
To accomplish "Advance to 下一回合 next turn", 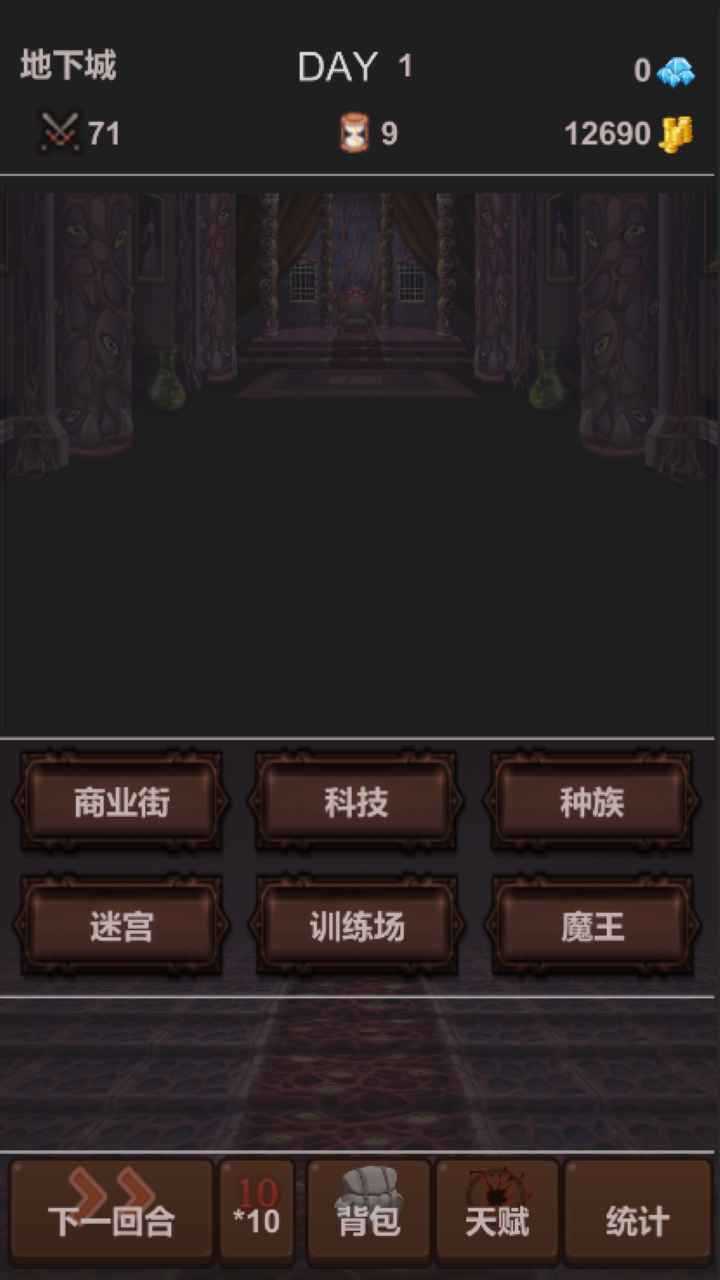I will [x=111, y=1212].
